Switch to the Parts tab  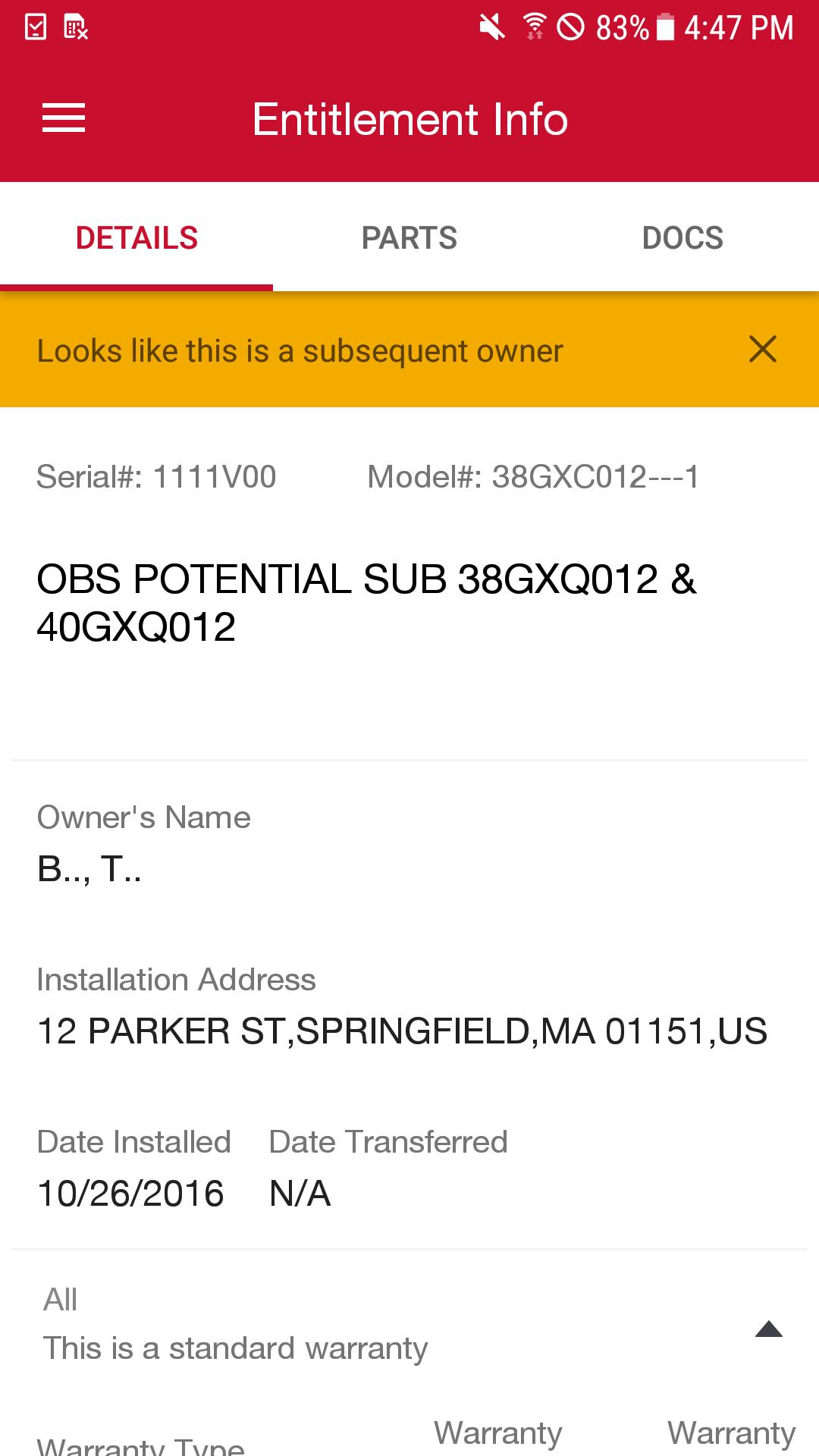[409, 238]
